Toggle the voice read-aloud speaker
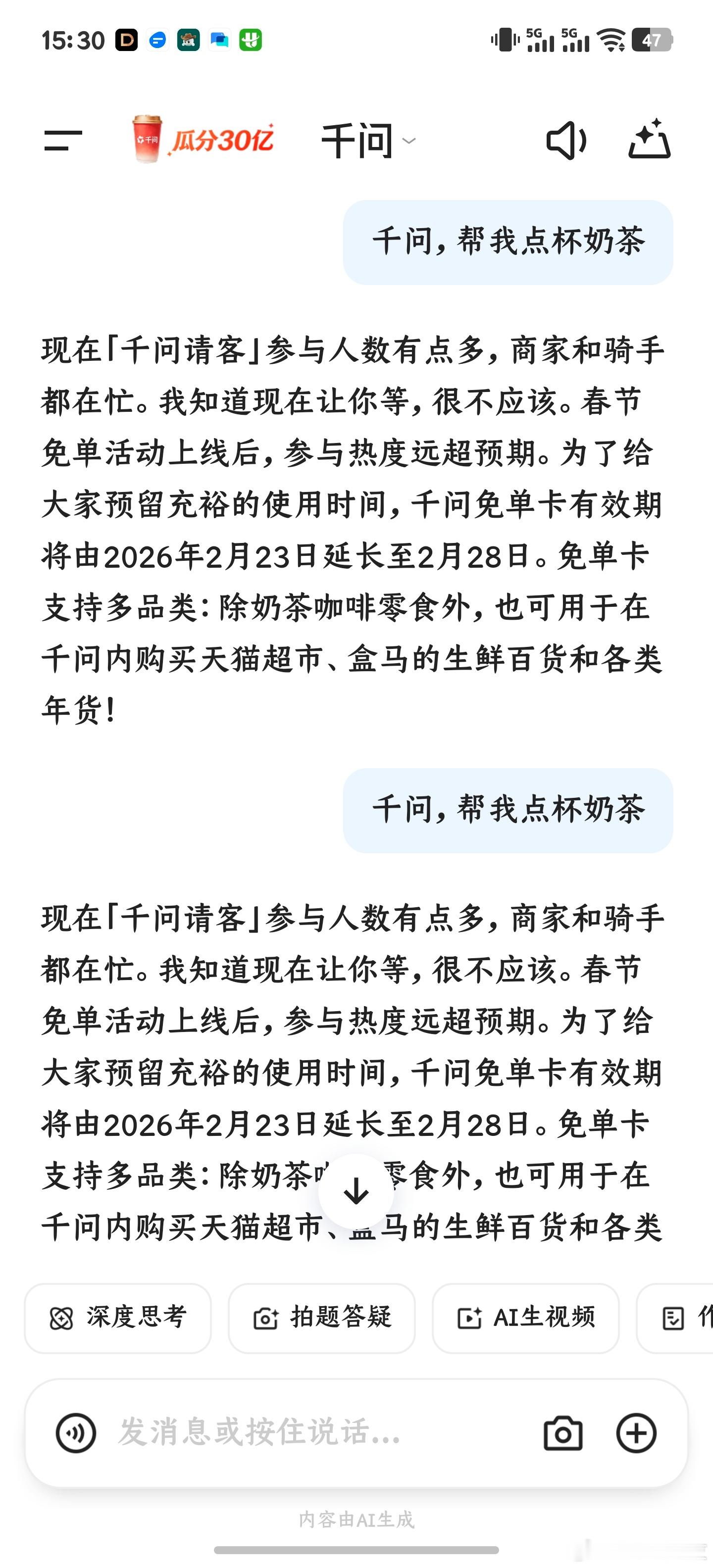The width and height of the screenshot is (713, 1568). click(565, 141)
